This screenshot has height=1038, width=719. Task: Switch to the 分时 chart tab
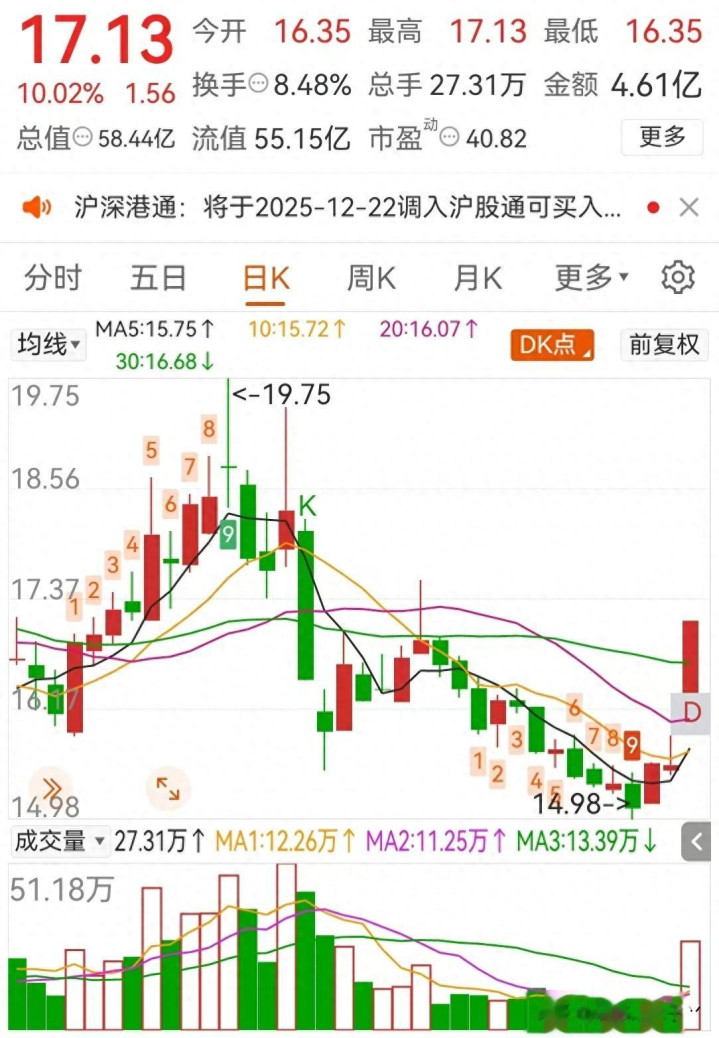tap(53, 278)
